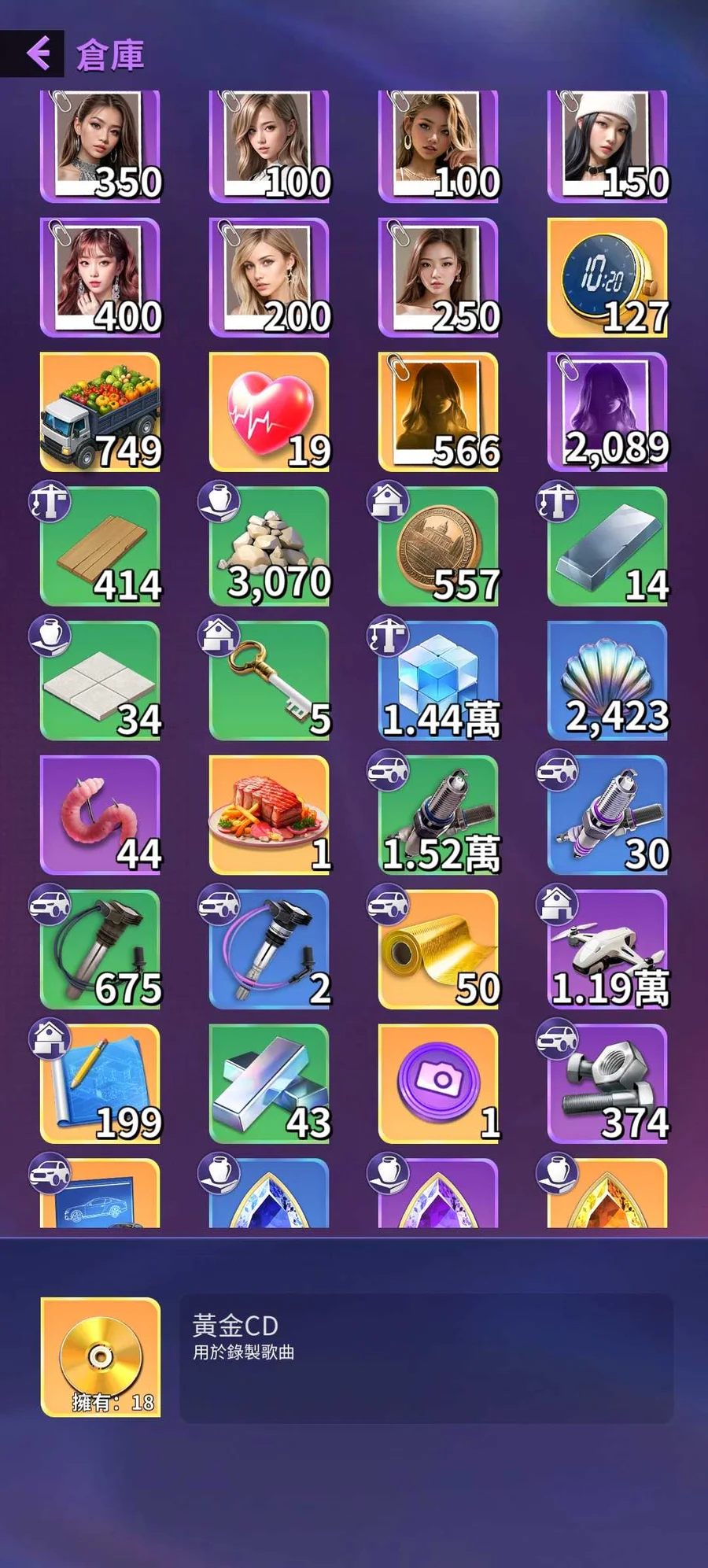Select the gold foil roll with 50
This screenshot has height=1568, width=708.
(x=438, y=950)
